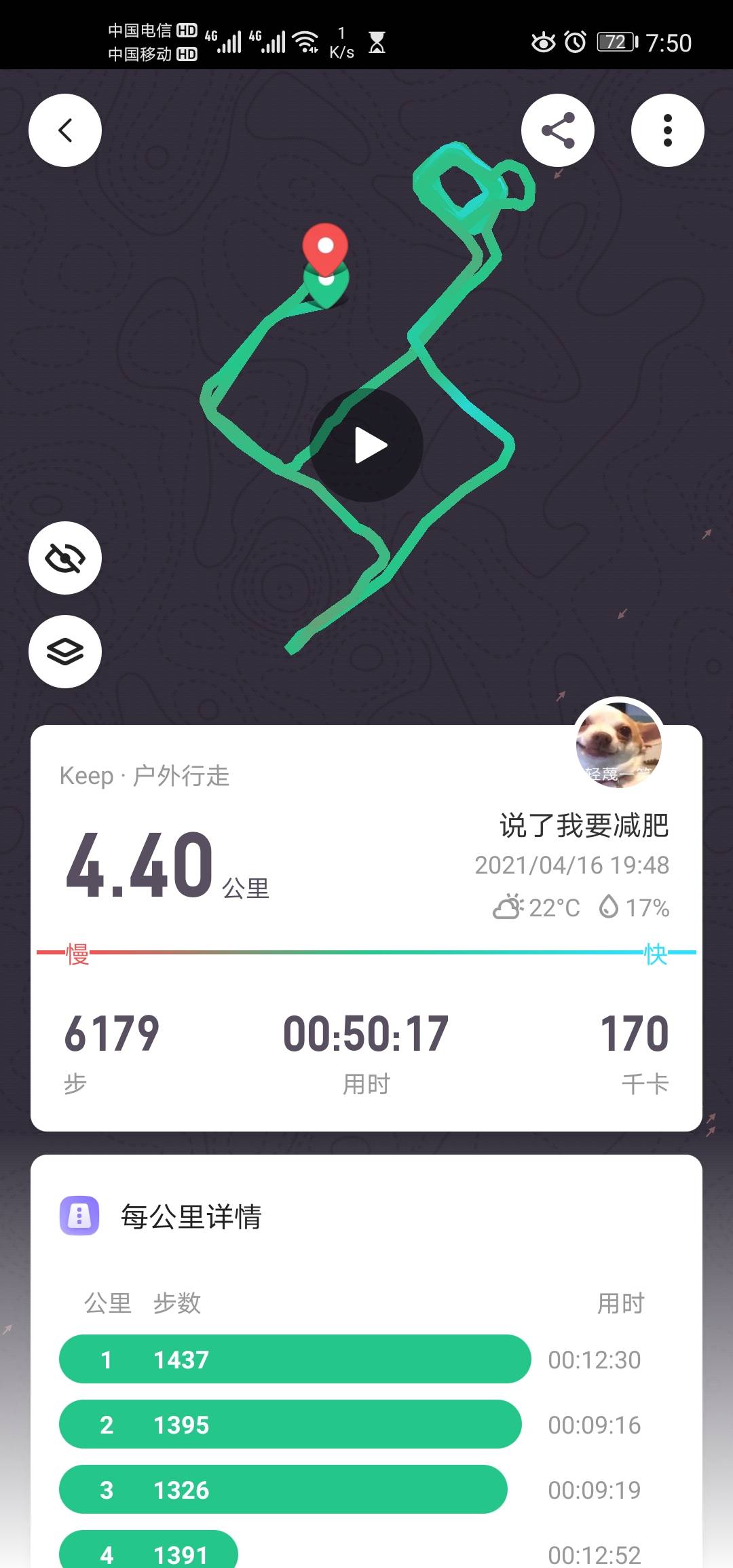Play the route track animation
This screenshot has height=1568, width=733.
(367, 445)
